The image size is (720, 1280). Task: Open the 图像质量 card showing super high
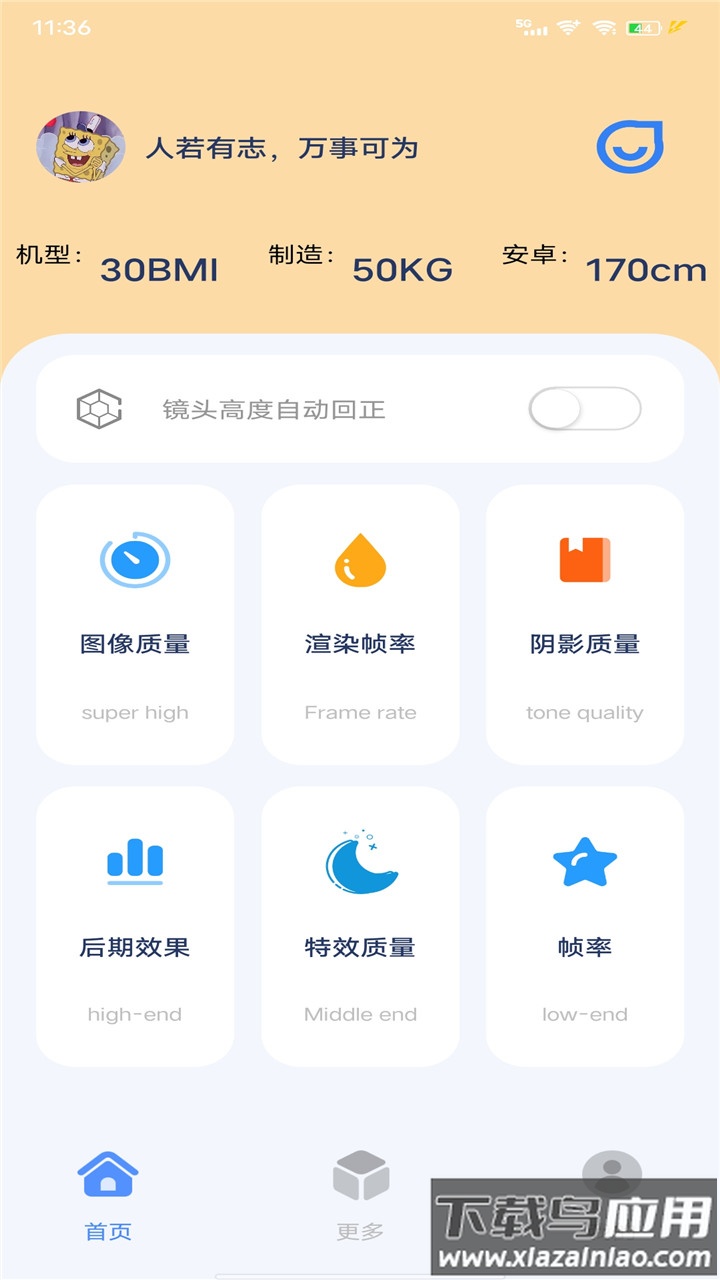click(x=135, y=625)
